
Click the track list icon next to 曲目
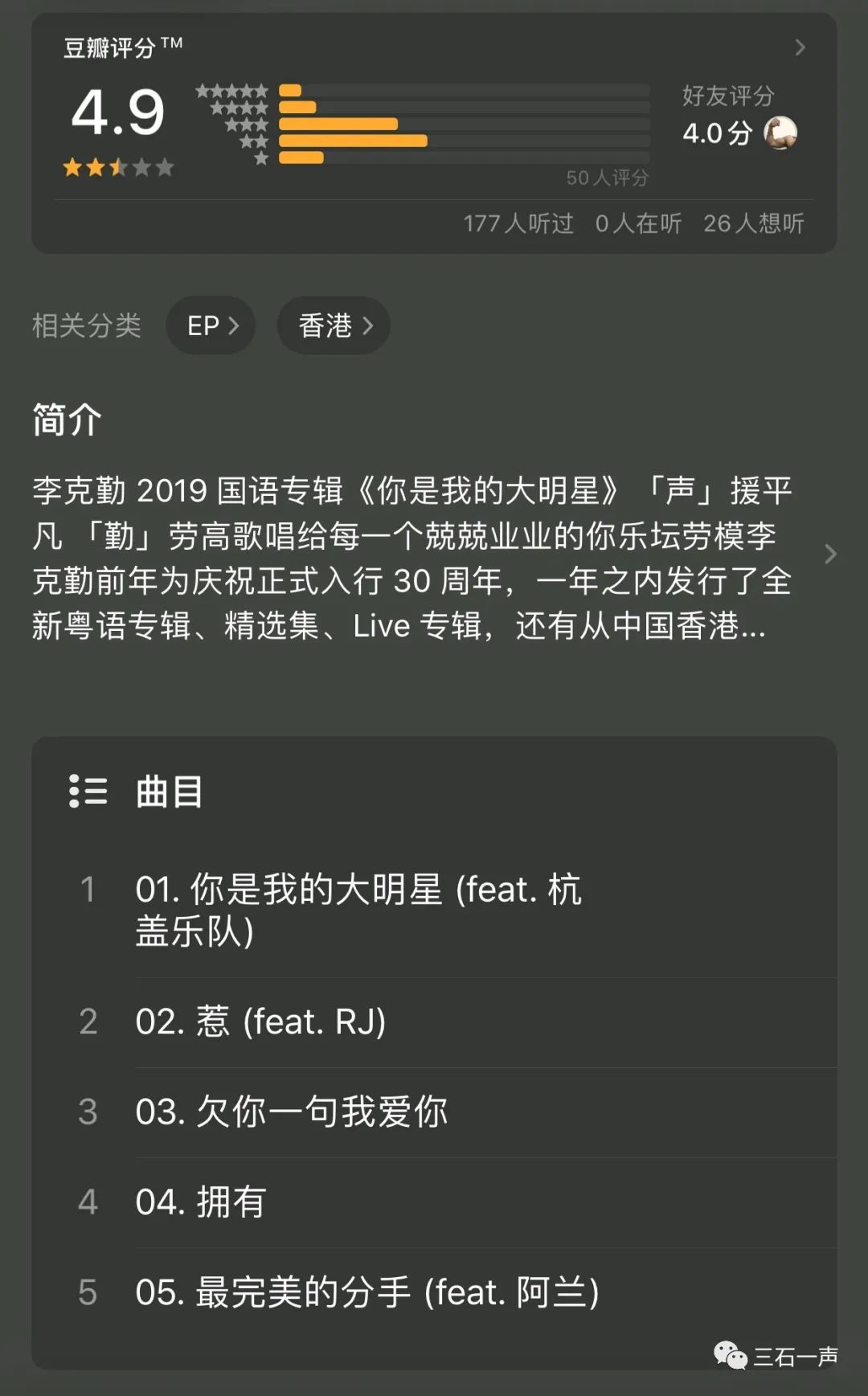(87, 792)
